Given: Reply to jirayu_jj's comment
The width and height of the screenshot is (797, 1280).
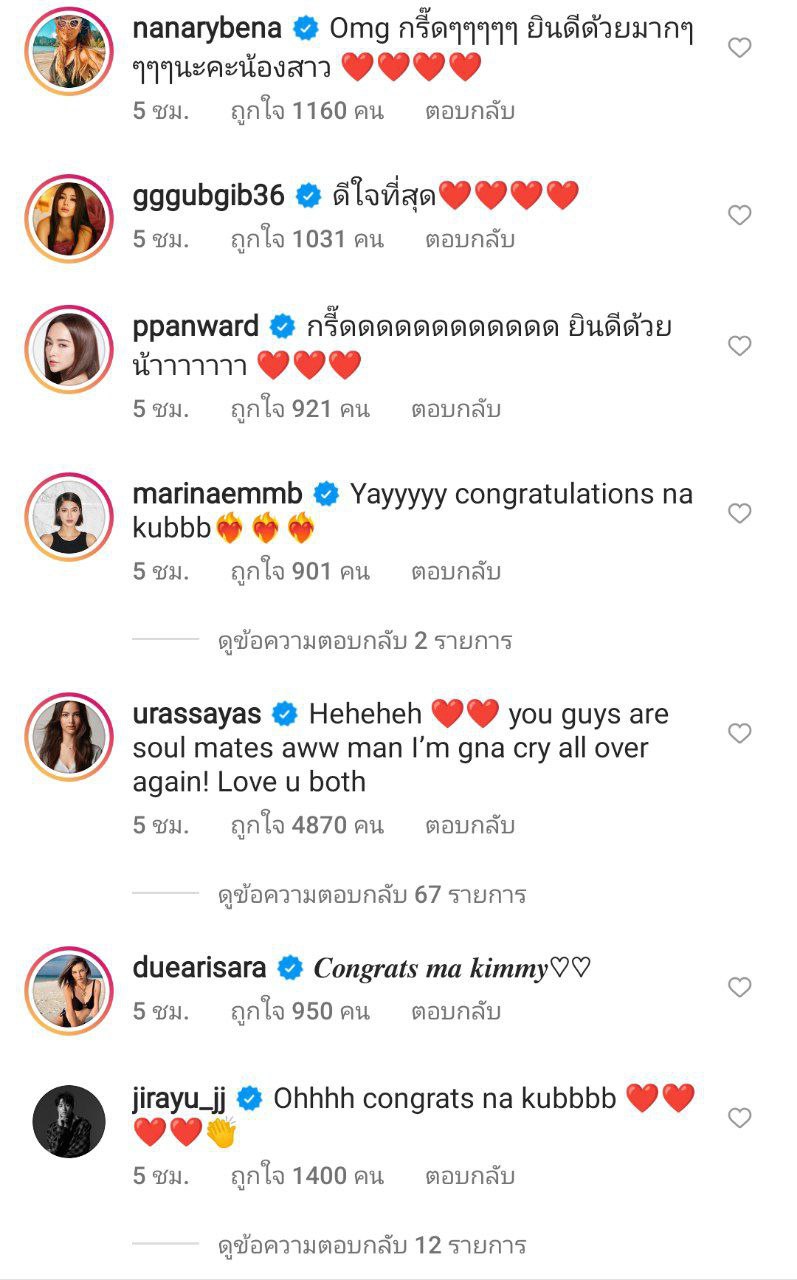Looking at the screenshot, I should 469,1177.
